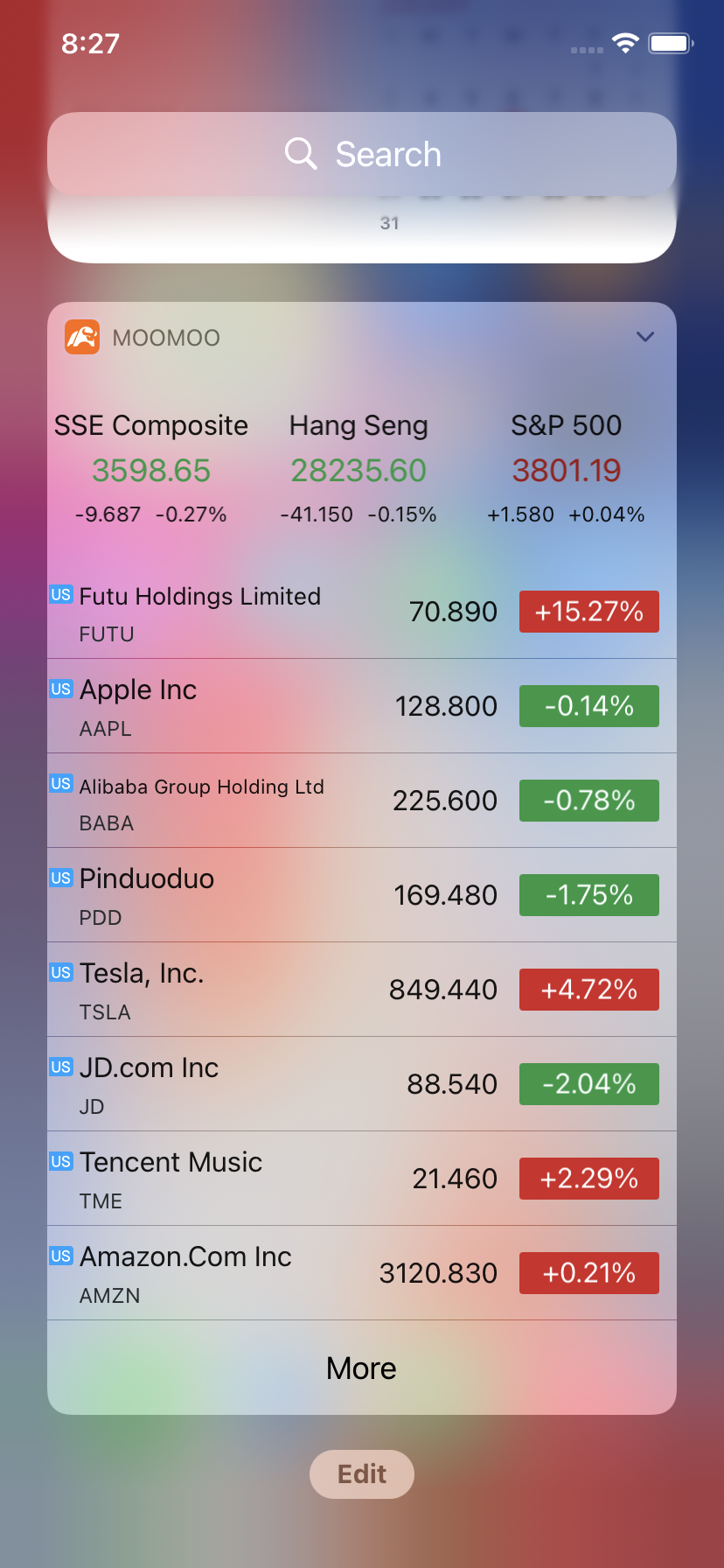Viewport: 724px width, 1568px height.
Task: Open the Tesla, Inc. stock row
Action: point(362,990)
